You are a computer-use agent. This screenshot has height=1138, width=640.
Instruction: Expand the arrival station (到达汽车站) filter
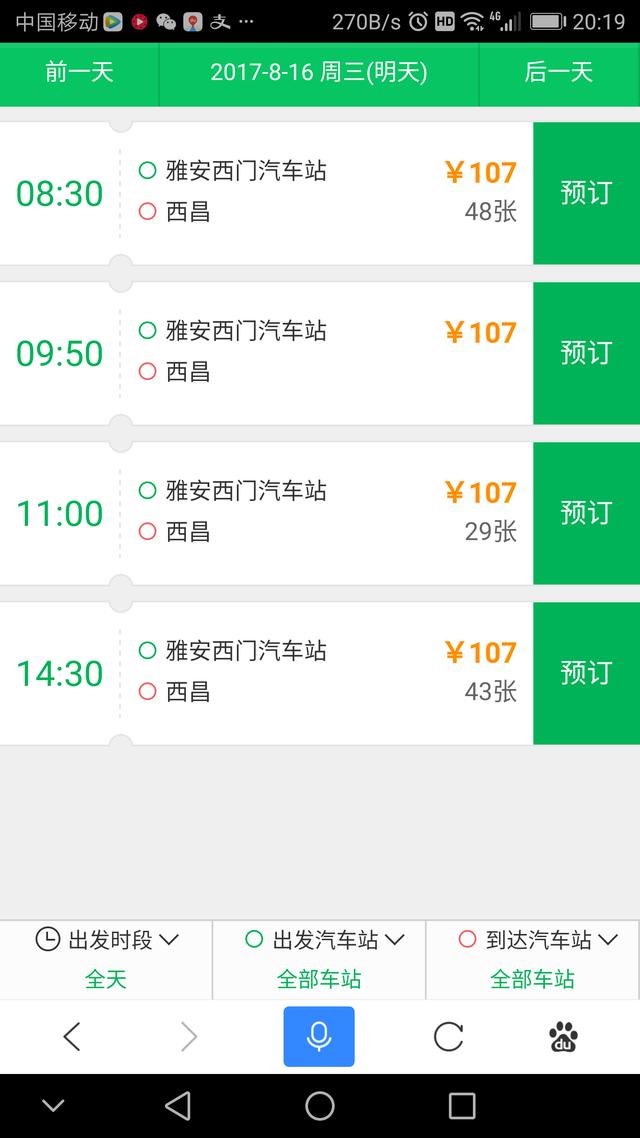point(532,958)
